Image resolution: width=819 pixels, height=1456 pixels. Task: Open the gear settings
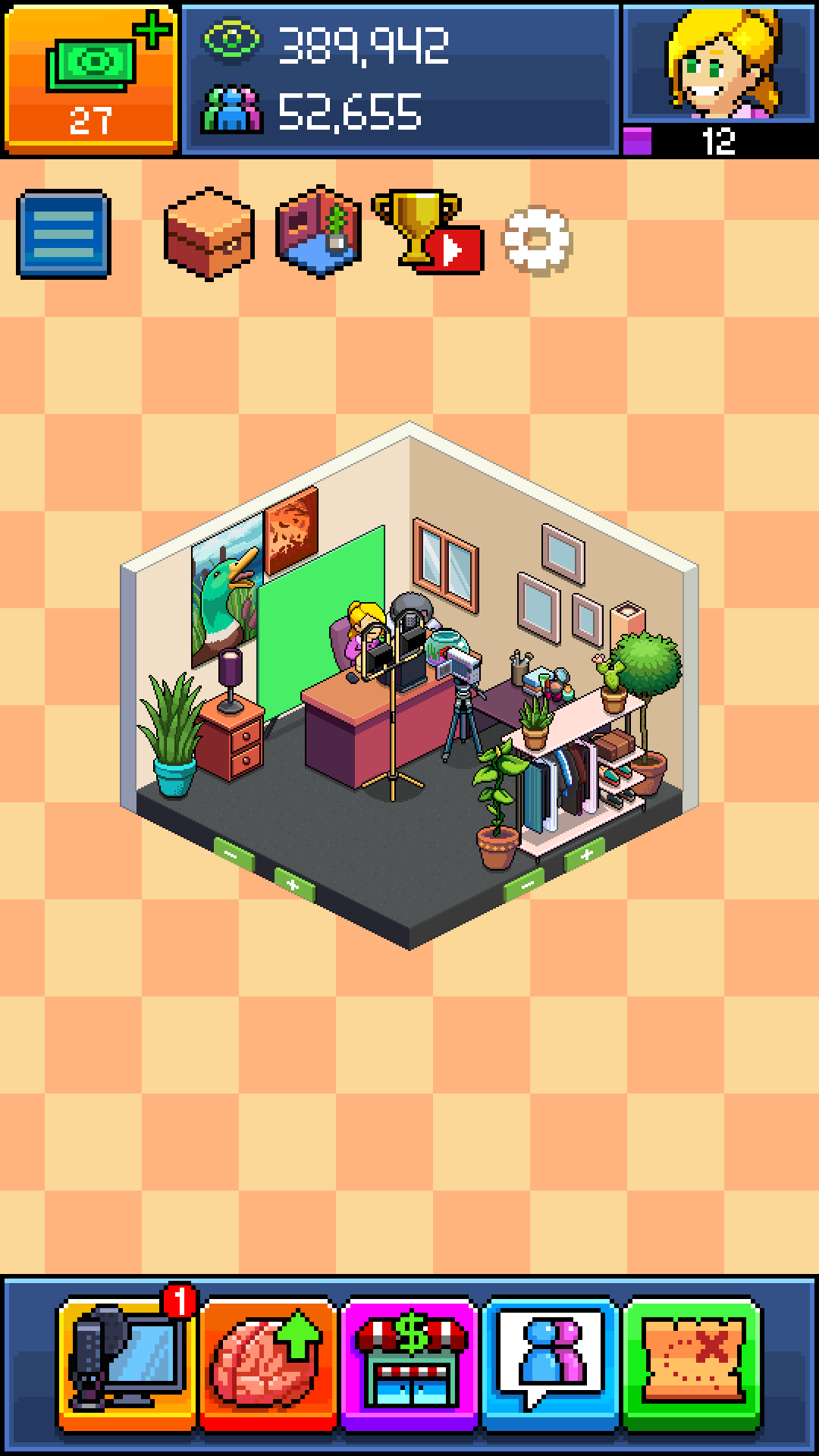pos(537,240)
